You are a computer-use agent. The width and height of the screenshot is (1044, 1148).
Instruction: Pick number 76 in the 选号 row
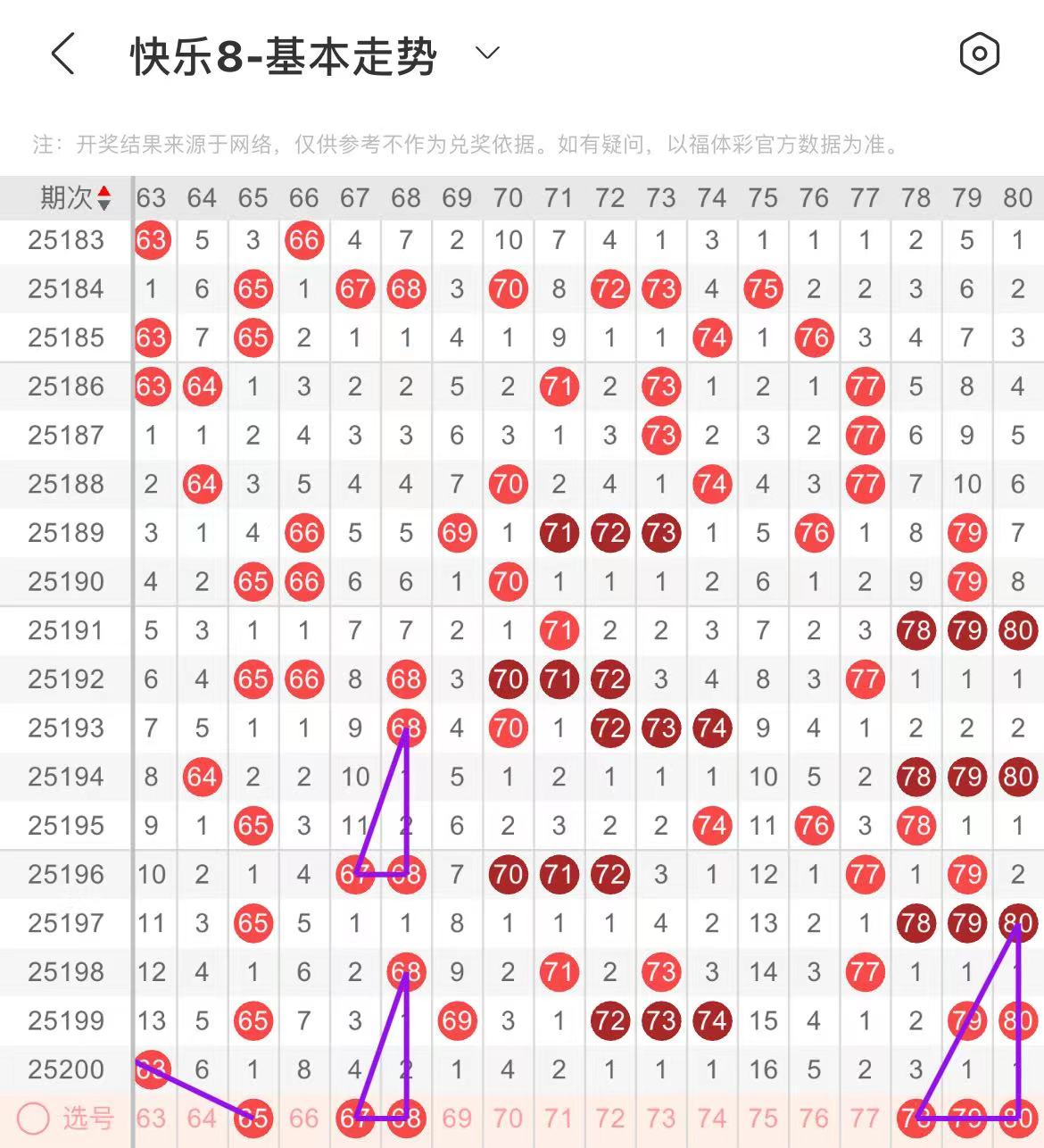[814, 1118]
